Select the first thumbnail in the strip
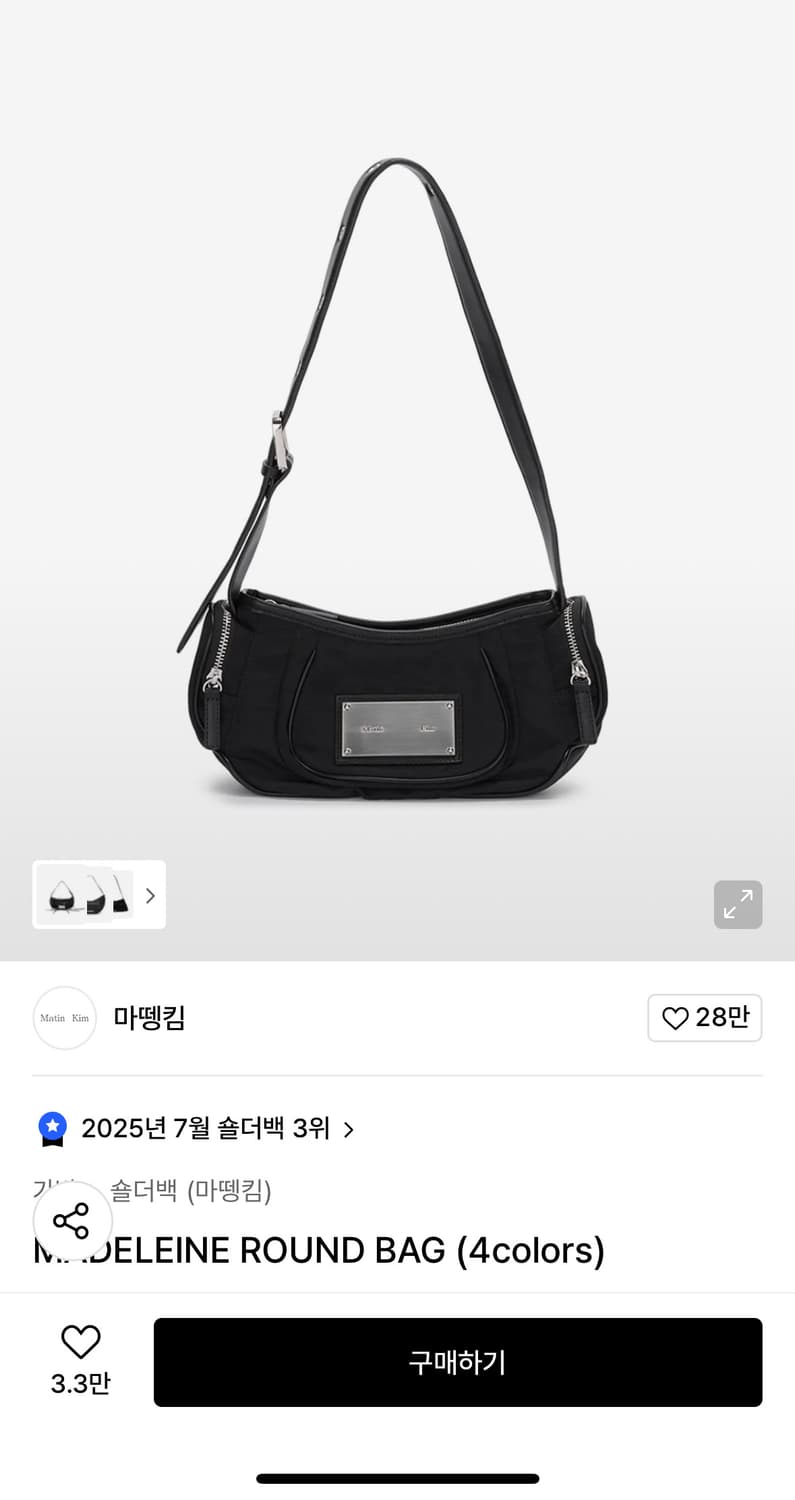Image resolution: width=795 pixels, height=1500 pixels. [60, 895]
